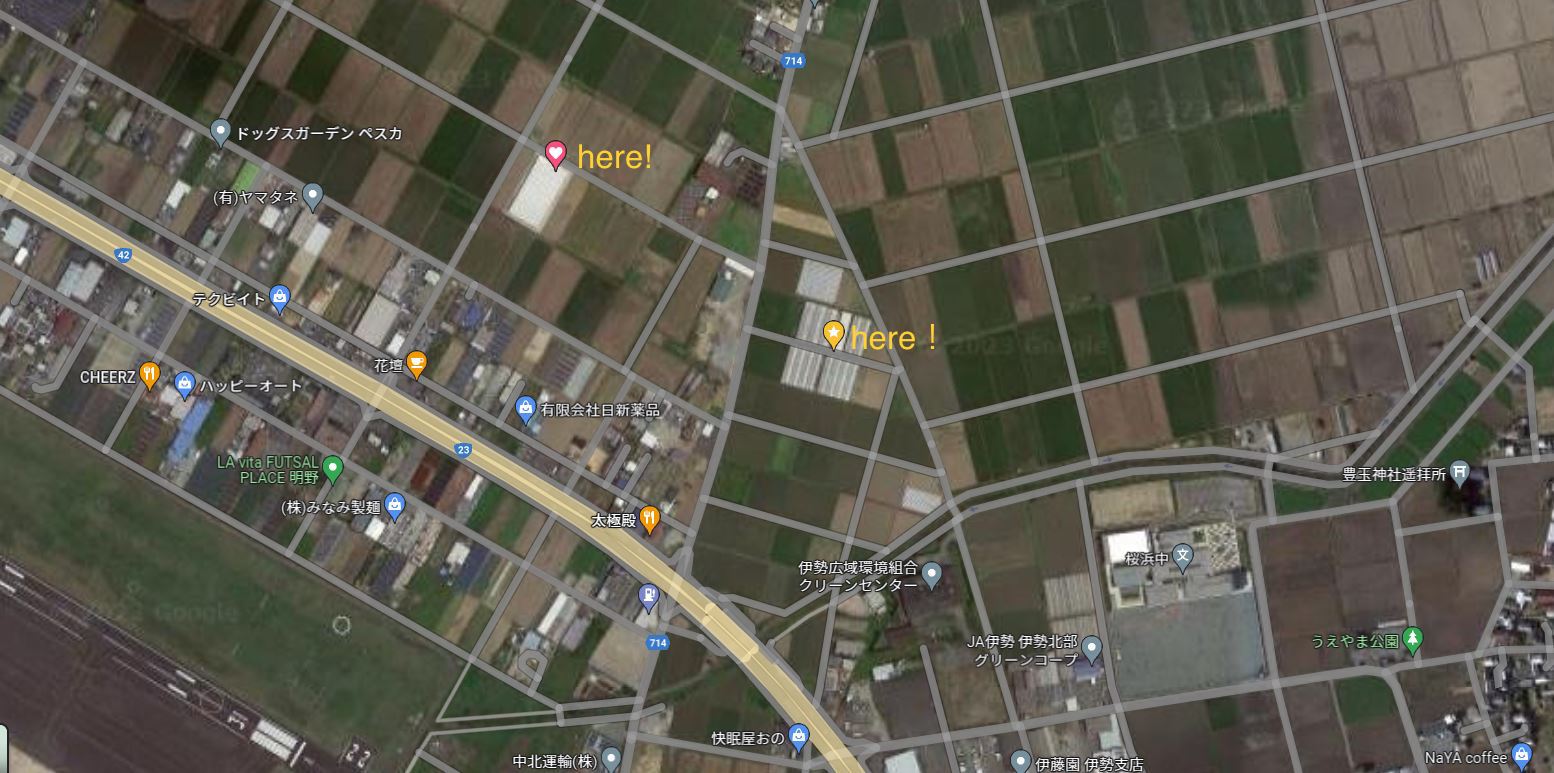Tap the テクピイト shop pin
This screenshot has width=1554, height=773.
pos(279,297)
